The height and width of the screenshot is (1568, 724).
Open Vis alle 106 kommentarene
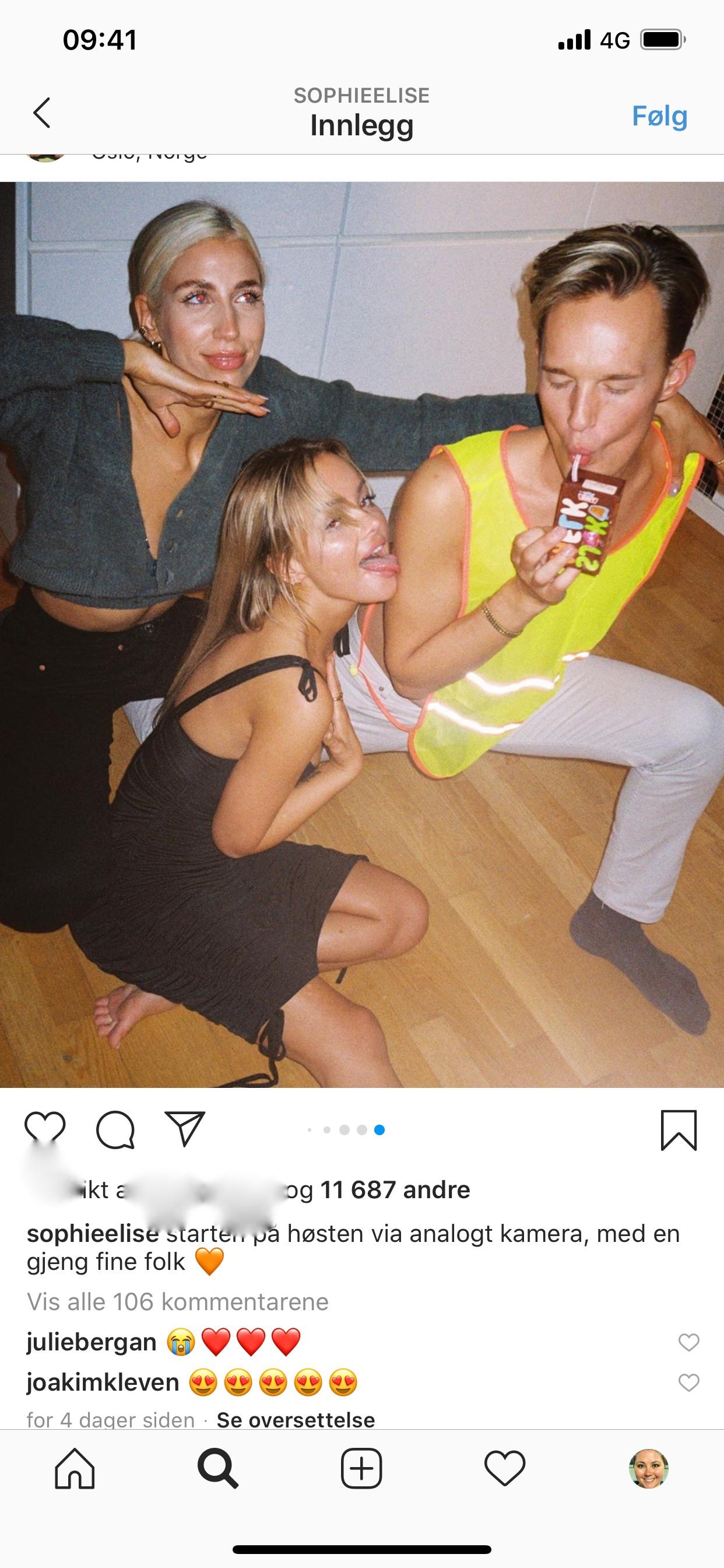click(x=178, y=1302)
